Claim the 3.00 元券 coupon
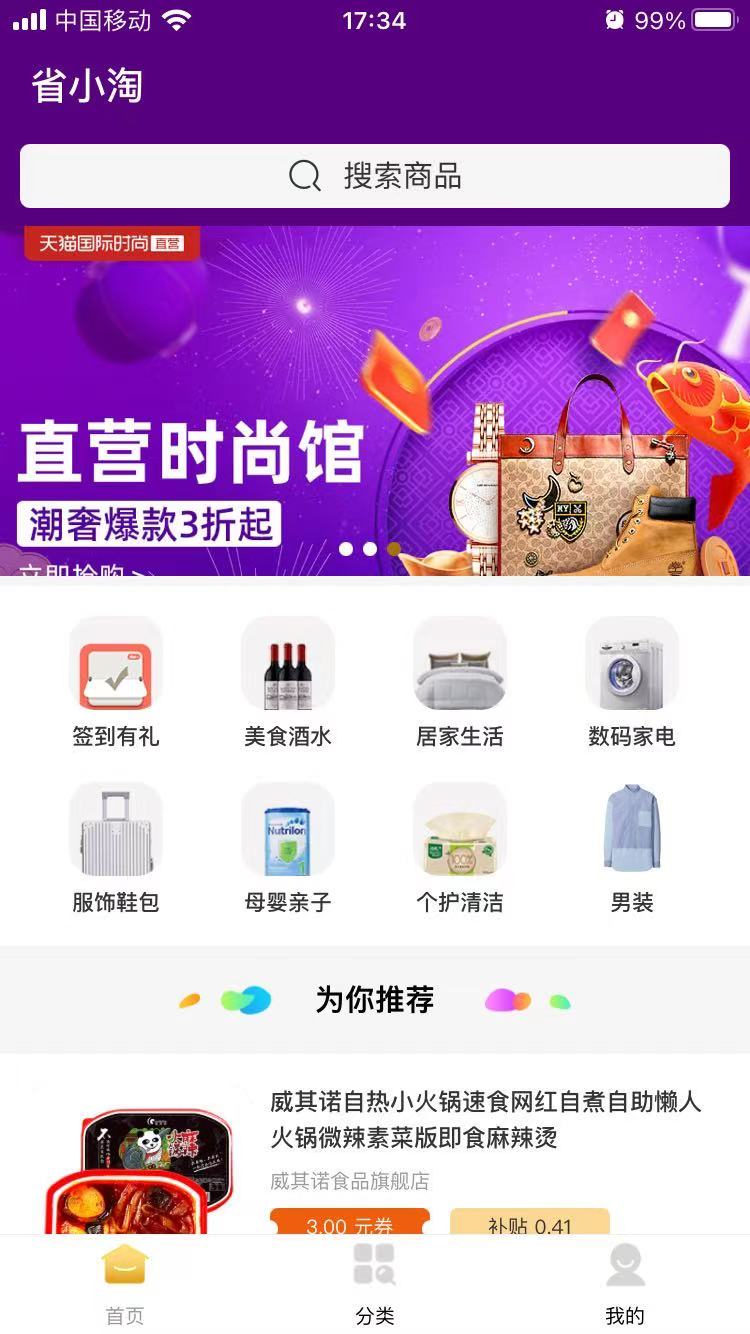 pos(350,1224)
